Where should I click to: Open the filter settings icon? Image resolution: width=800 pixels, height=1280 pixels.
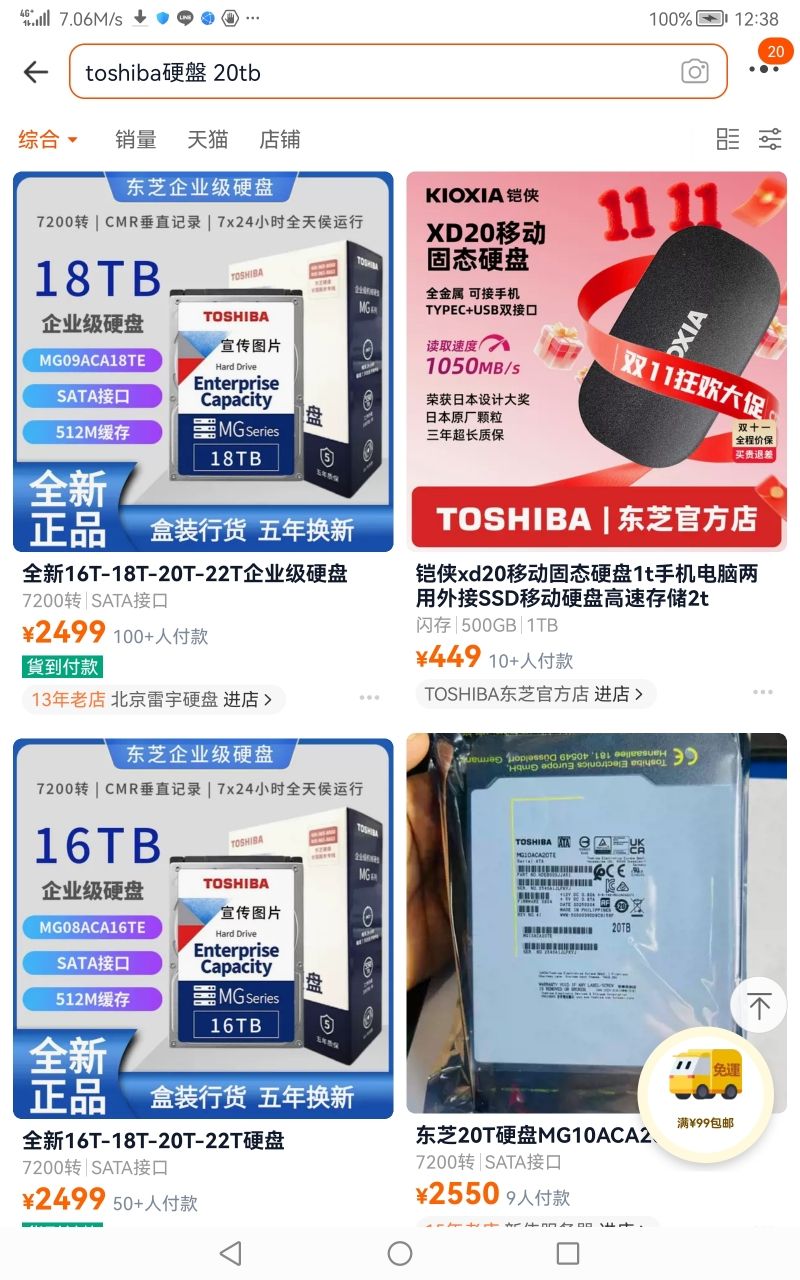tap(770, 139)
